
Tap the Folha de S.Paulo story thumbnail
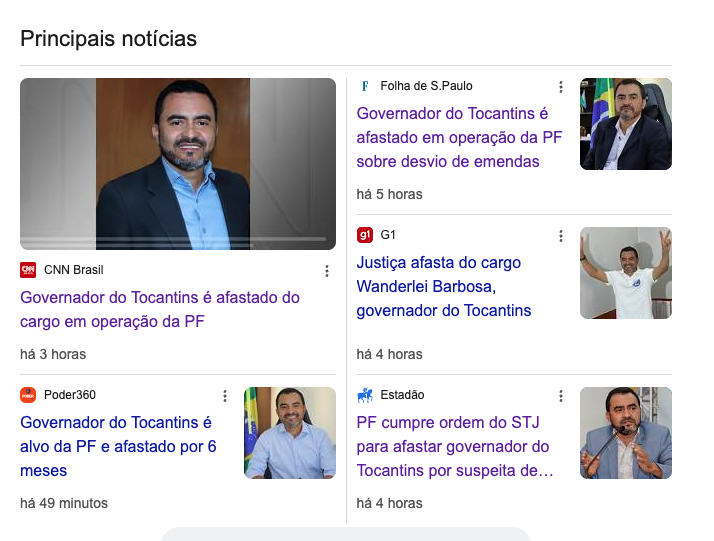(626, 124)
